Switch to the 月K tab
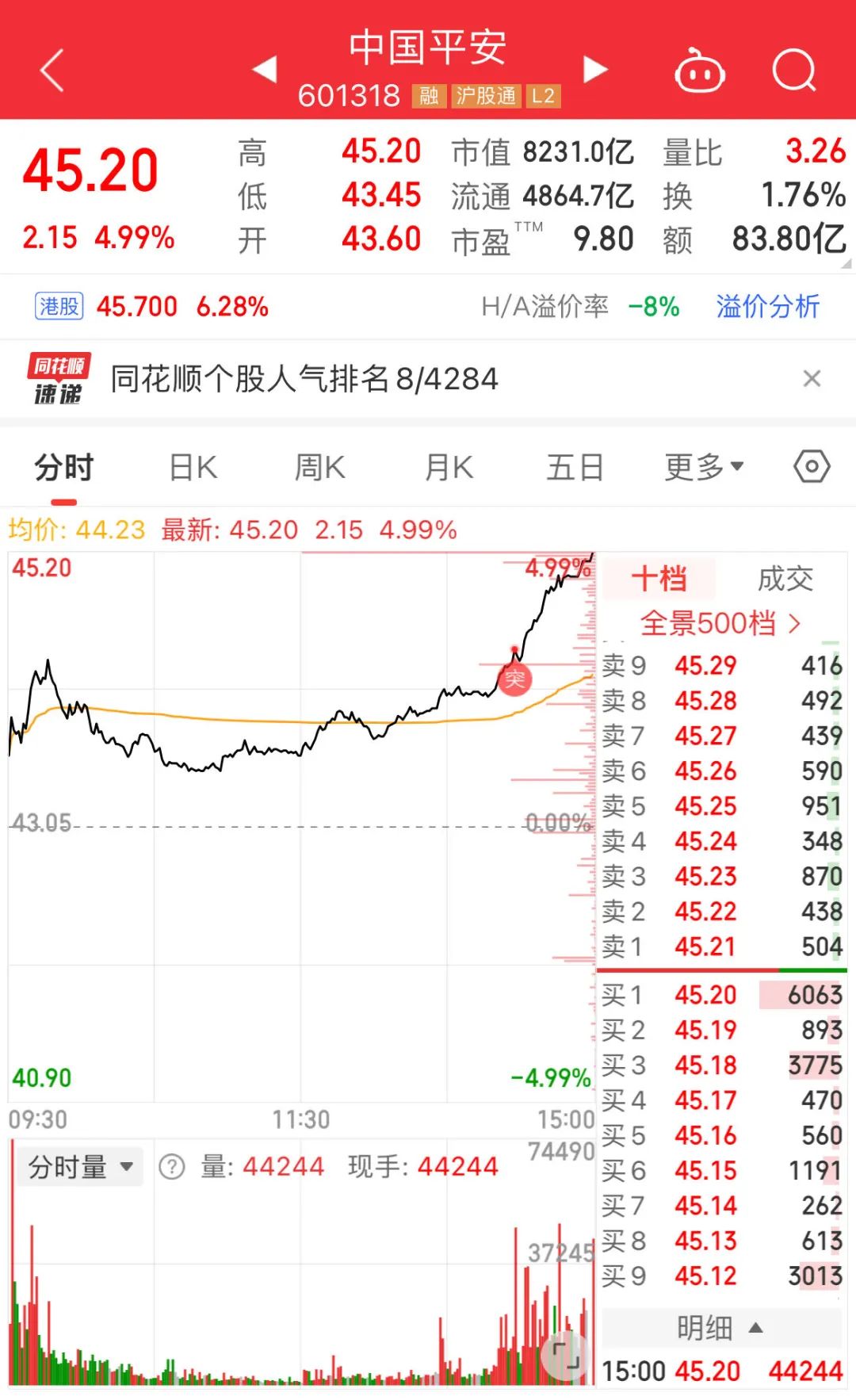The image size is (856, 1400). (449, 468)
